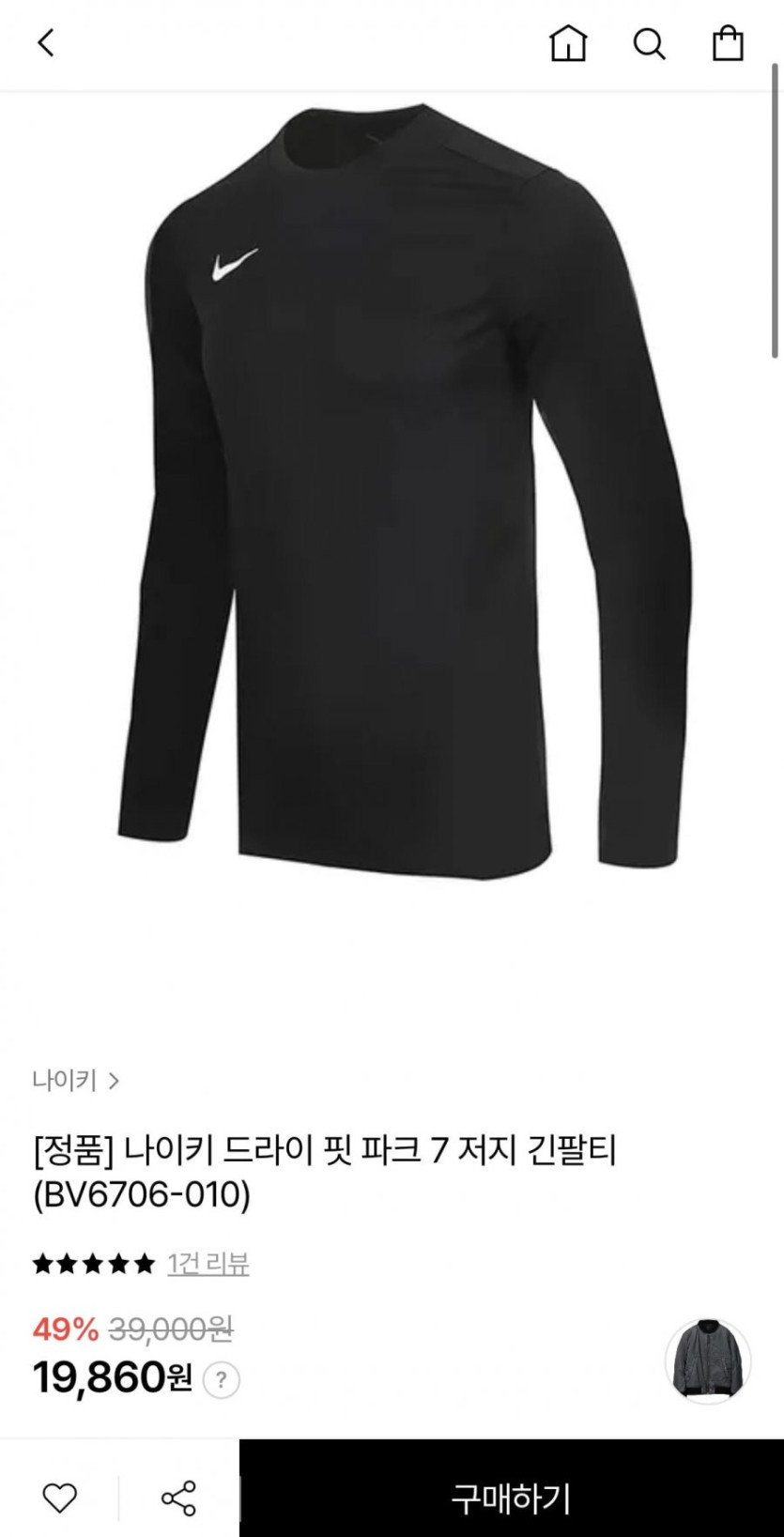Open the 나이키 brand link
784x1537 pixels.
[75, 1081]
